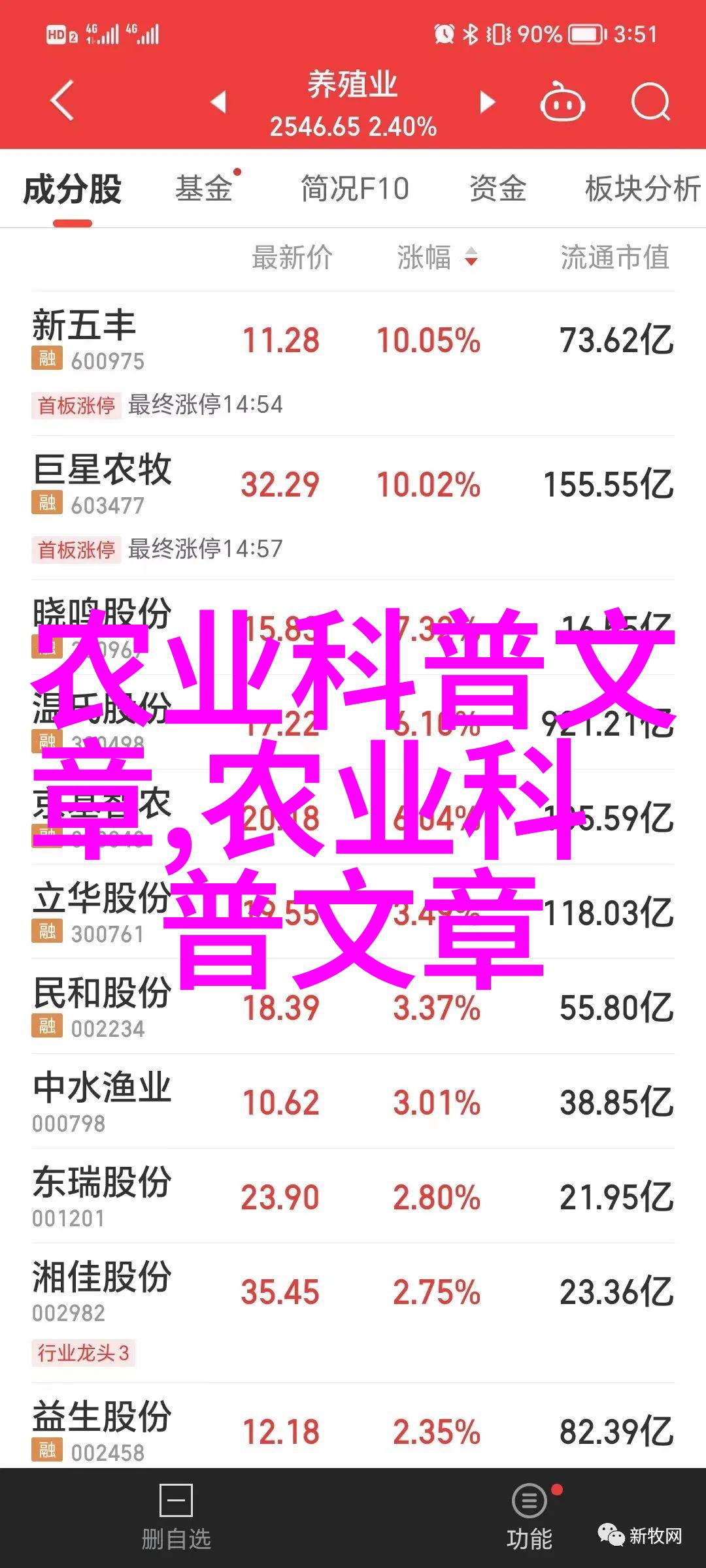Go back using the top-left arrow
The width and height of the screenshot is (706, 1568).
click(x=63, y=101)
